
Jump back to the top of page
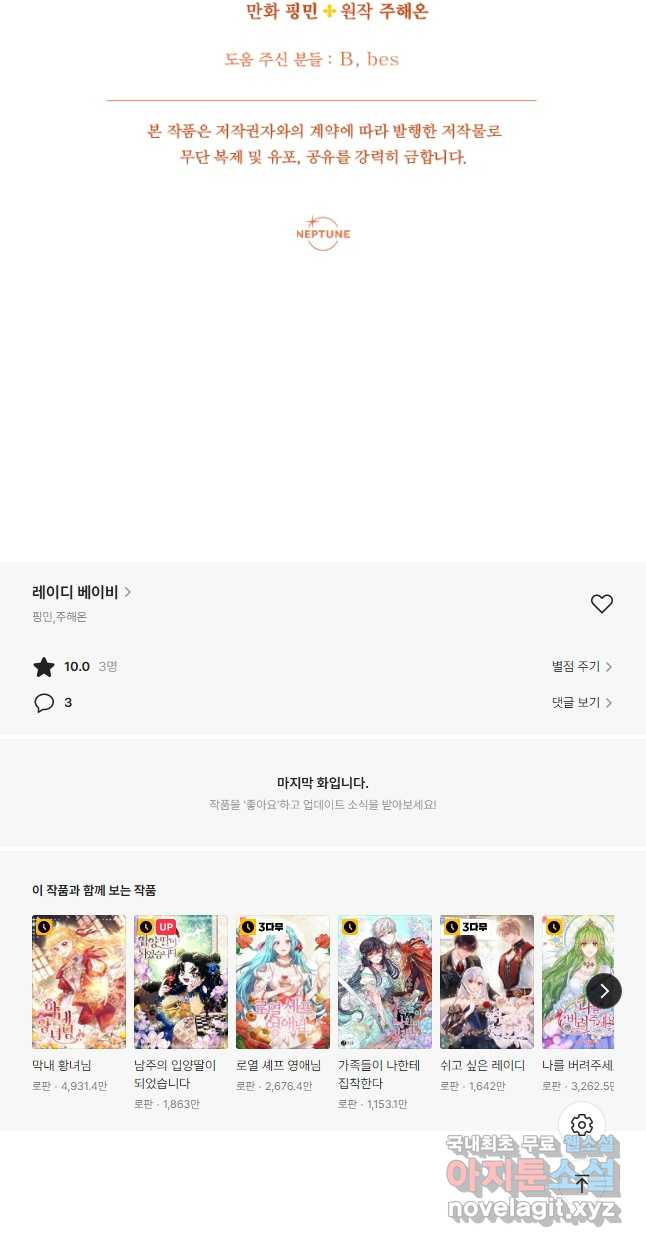(x=582, y=1184)
